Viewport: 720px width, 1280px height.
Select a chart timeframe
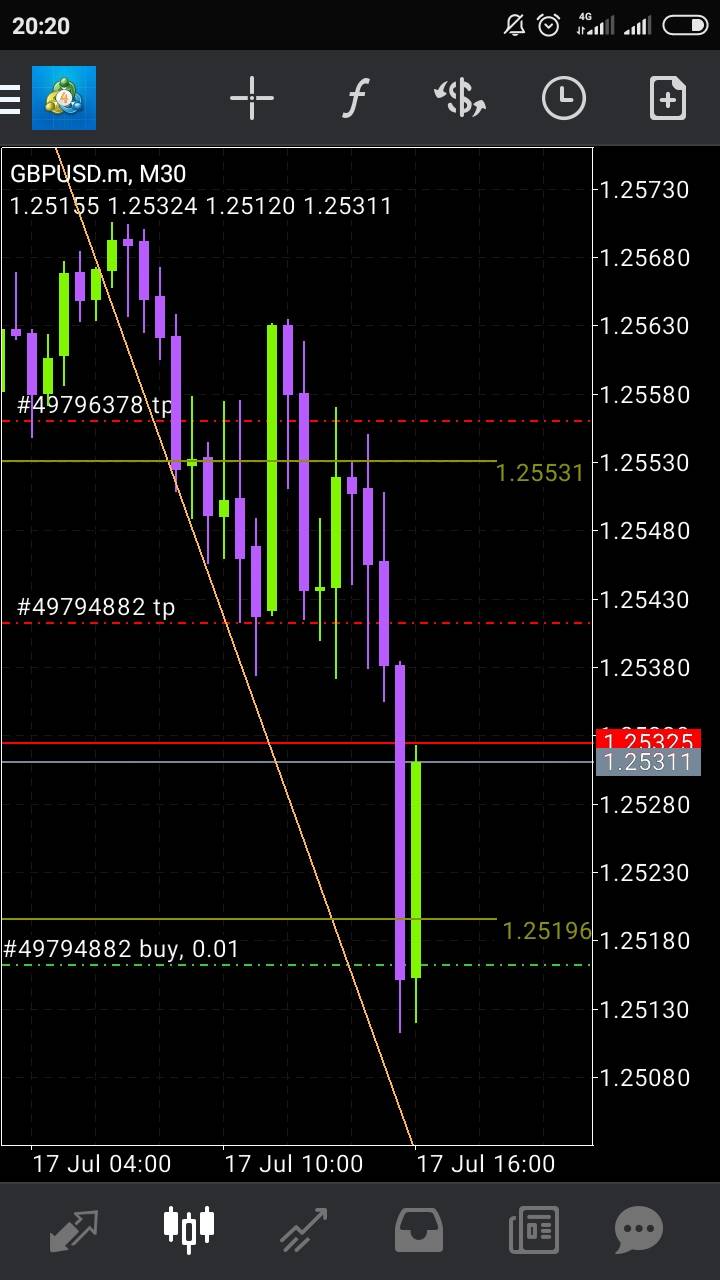(564, 98)
